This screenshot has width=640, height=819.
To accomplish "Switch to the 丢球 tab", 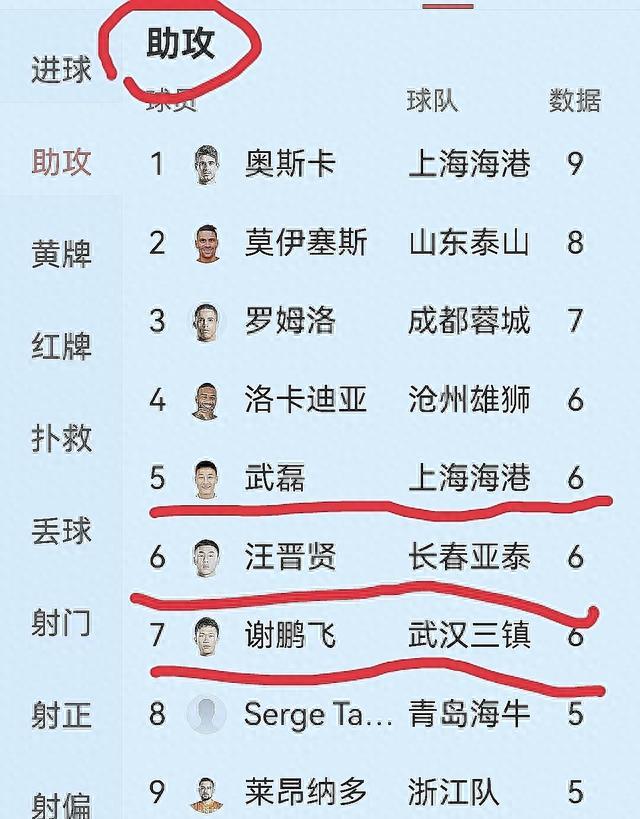I will click(61, 530).
